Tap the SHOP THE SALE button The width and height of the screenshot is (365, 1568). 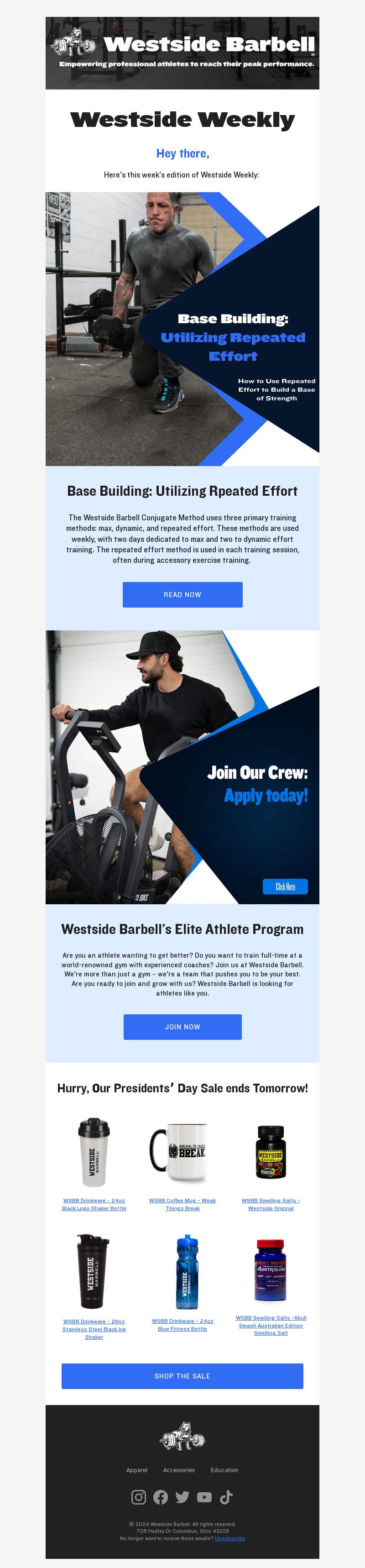(182, 1376)
